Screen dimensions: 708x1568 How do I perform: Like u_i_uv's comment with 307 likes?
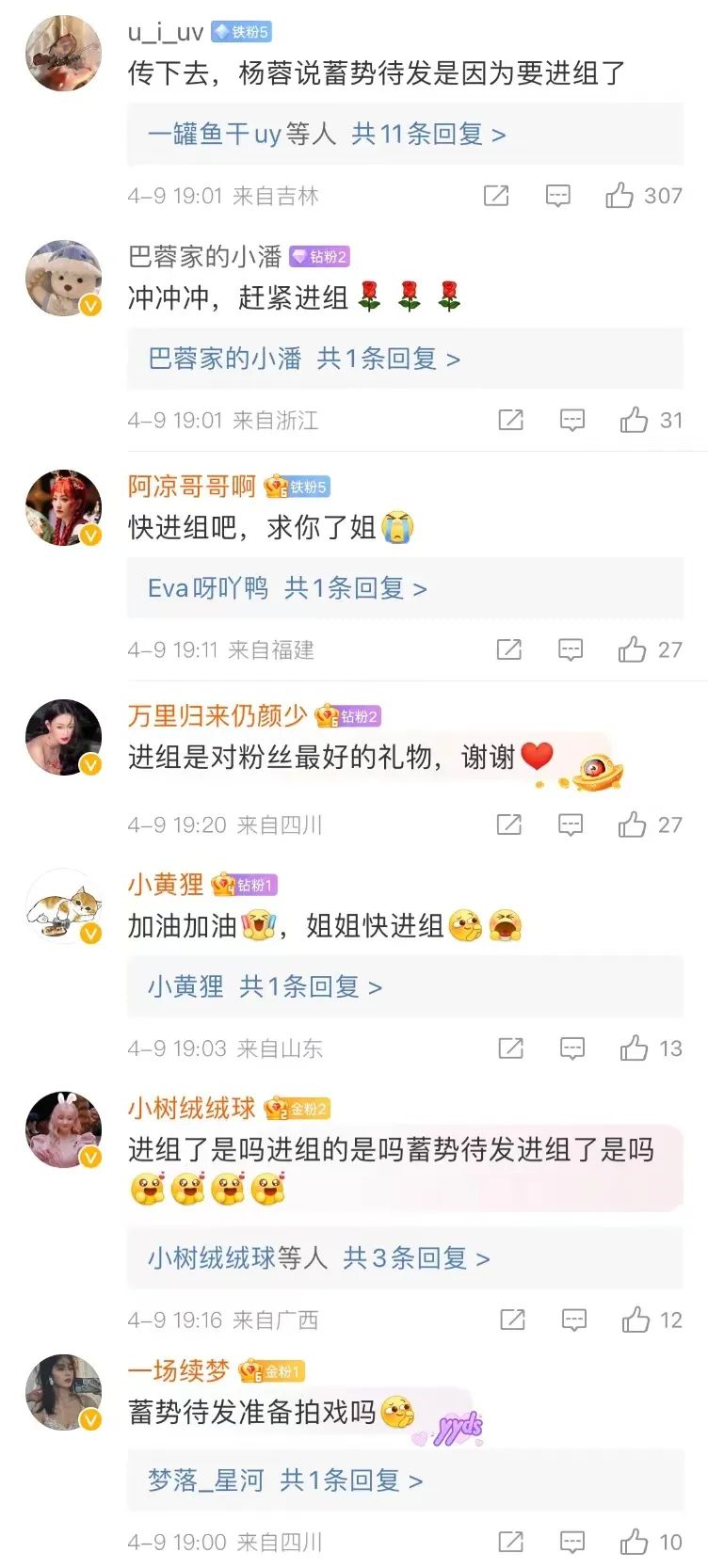[x=619, y=196]
